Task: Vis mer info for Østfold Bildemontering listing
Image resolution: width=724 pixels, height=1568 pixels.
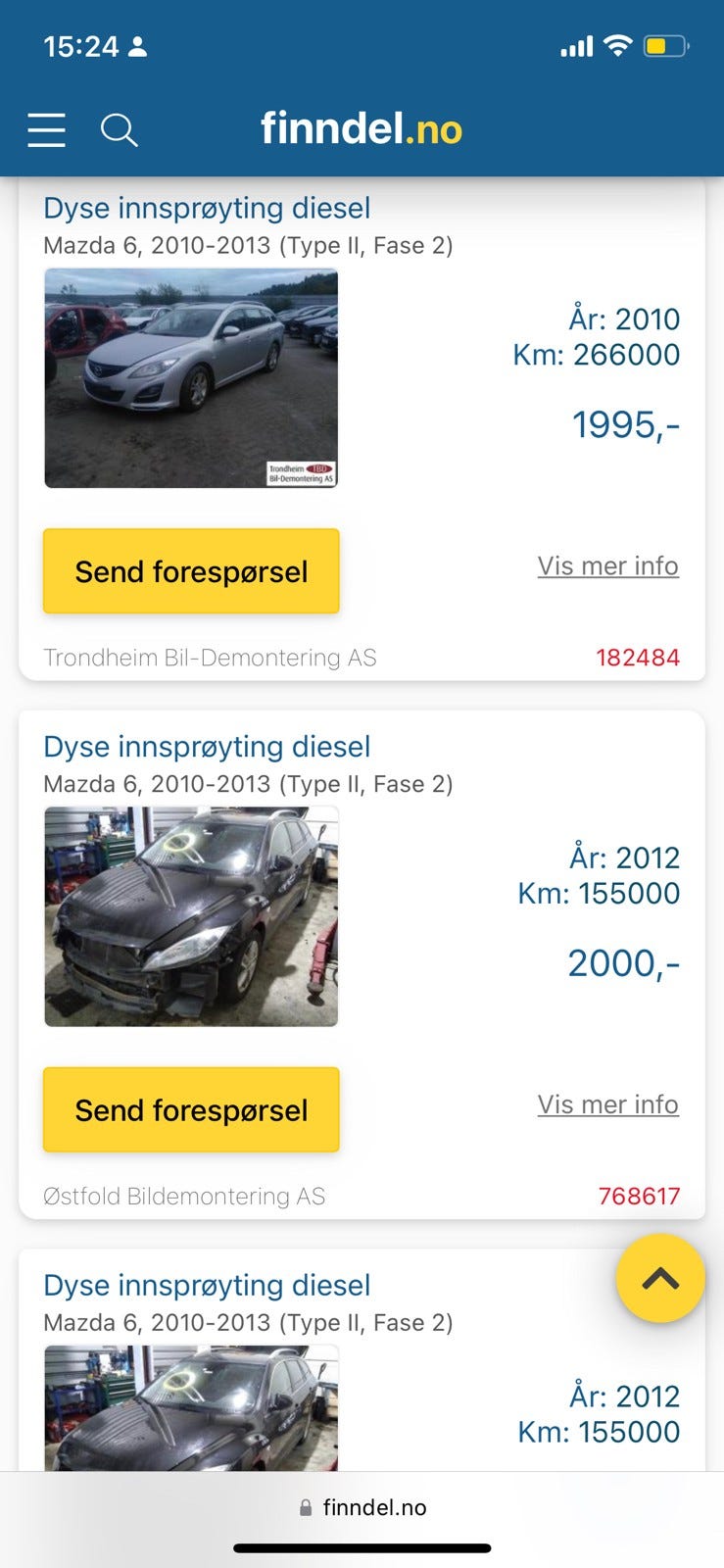Action: coord(607,1104)
